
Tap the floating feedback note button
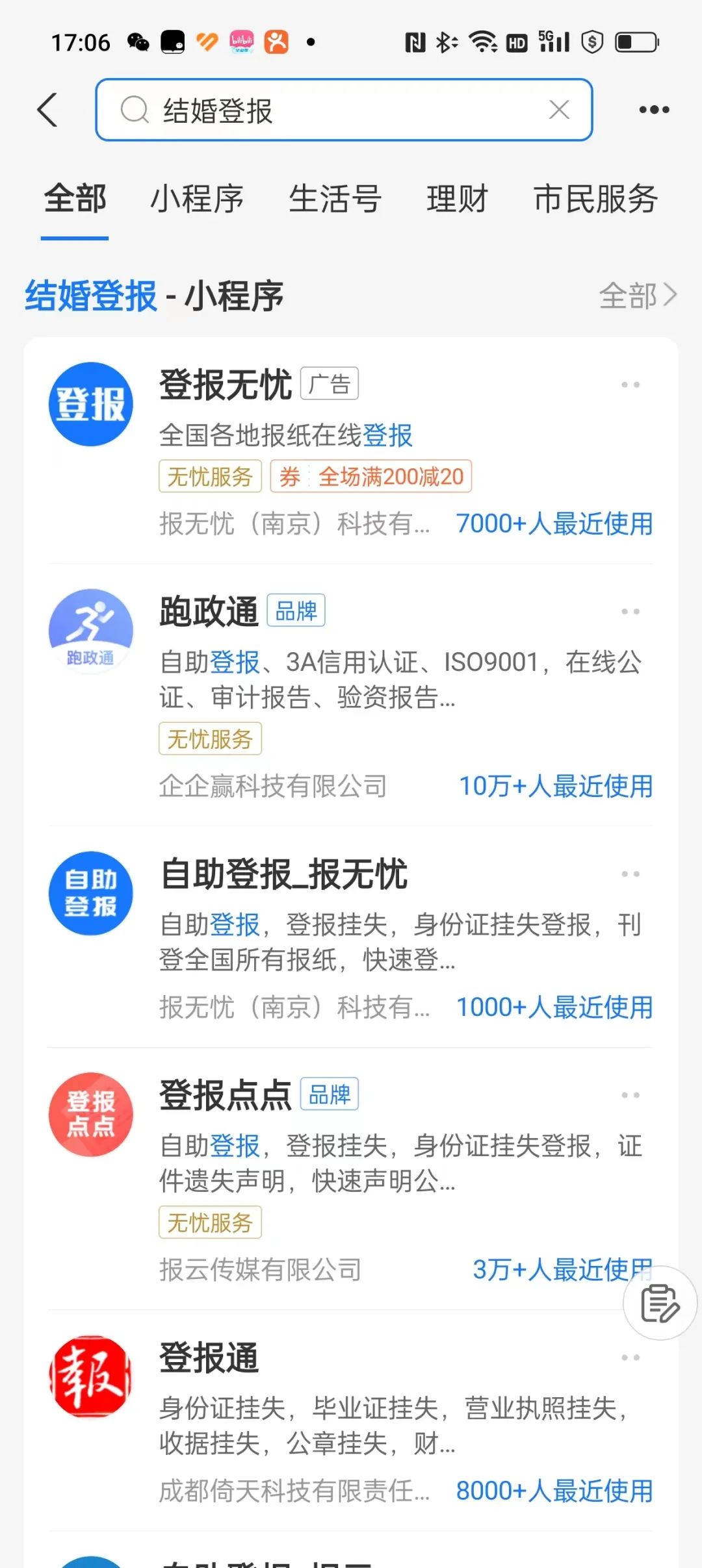(x=660, y=1303)
